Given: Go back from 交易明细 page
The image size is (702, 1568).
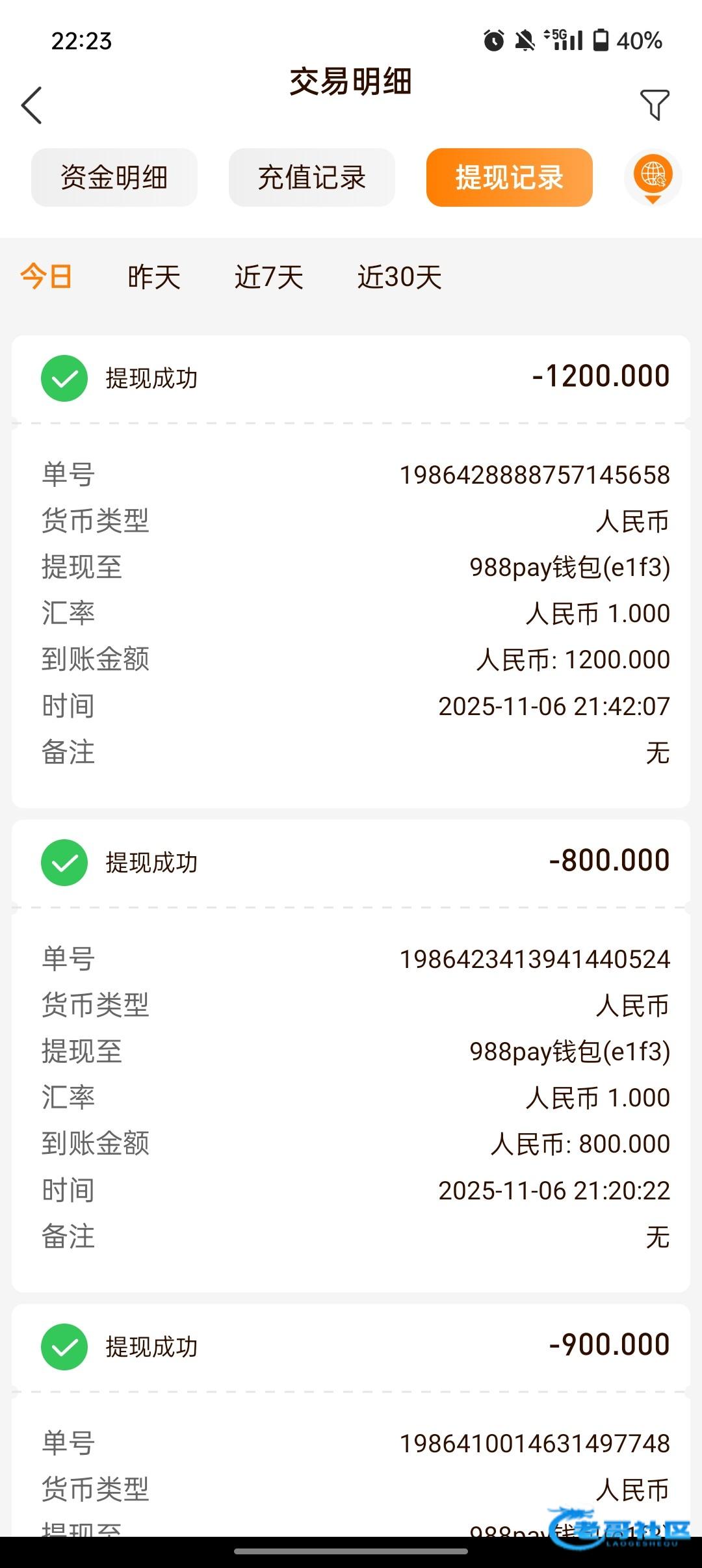Looking at the screenshot, I should (31, 105).
